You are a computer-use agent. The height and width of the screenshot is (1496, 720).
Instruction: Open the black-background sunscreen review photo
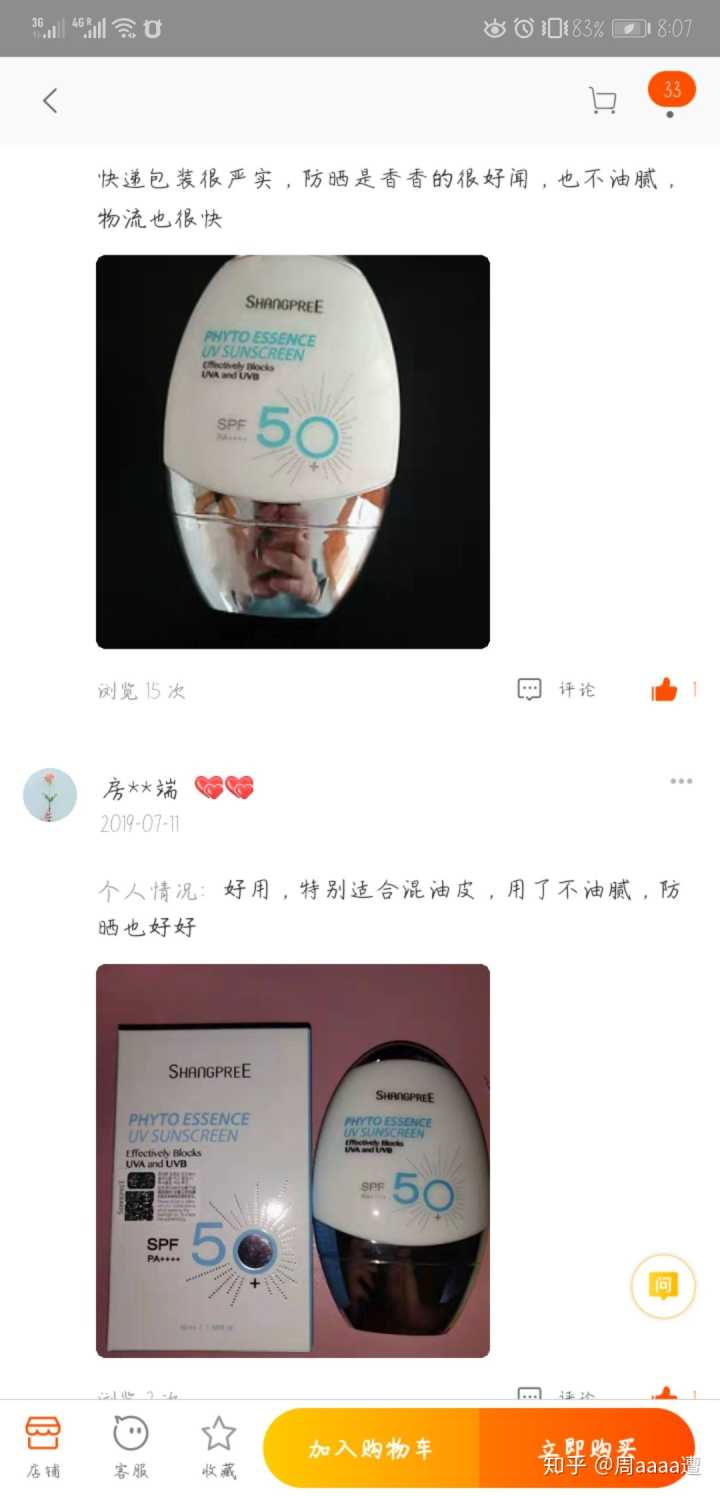[293, 452]
